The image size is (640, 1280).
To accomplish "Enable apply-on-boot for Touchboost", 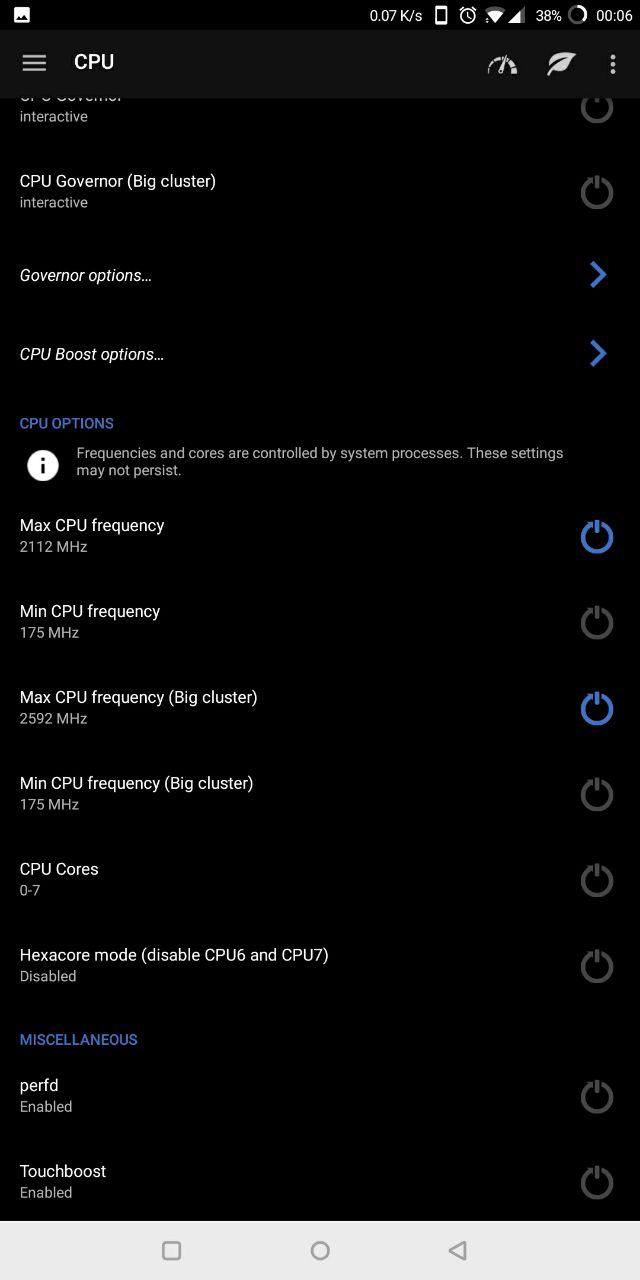I will click(x=597, y=1183).
